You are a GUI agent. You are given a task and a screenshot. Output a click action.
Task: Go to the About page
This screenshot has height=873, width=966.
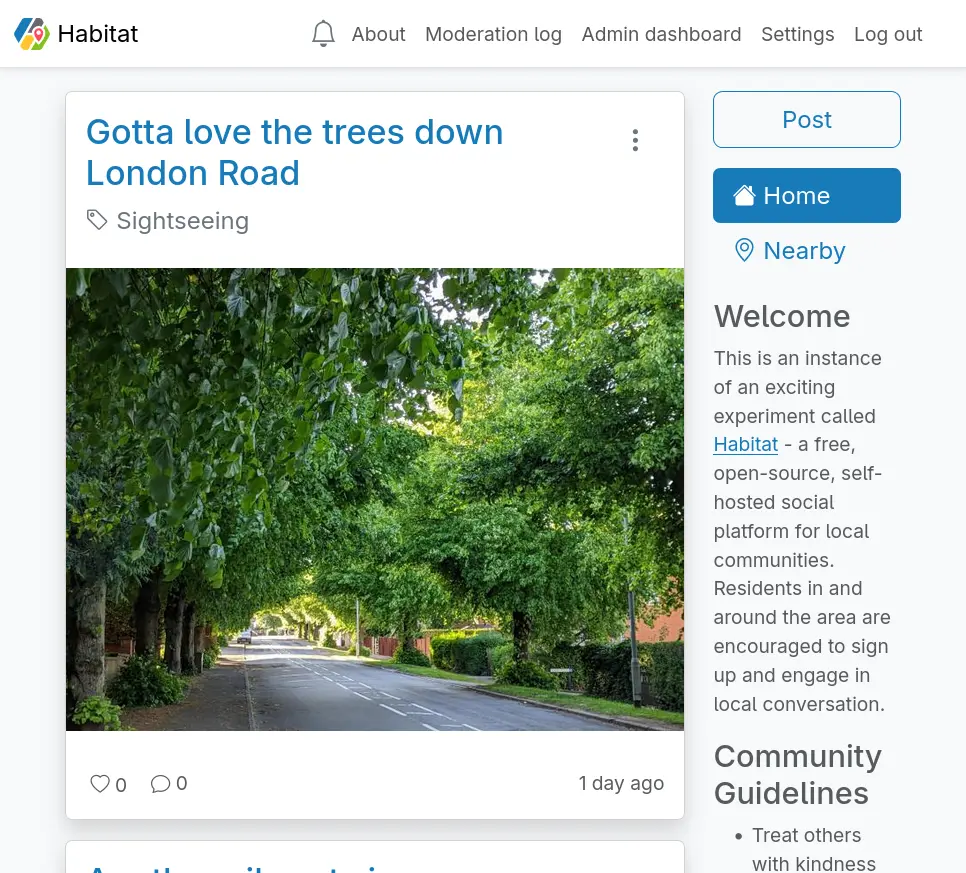coord(378,34)
